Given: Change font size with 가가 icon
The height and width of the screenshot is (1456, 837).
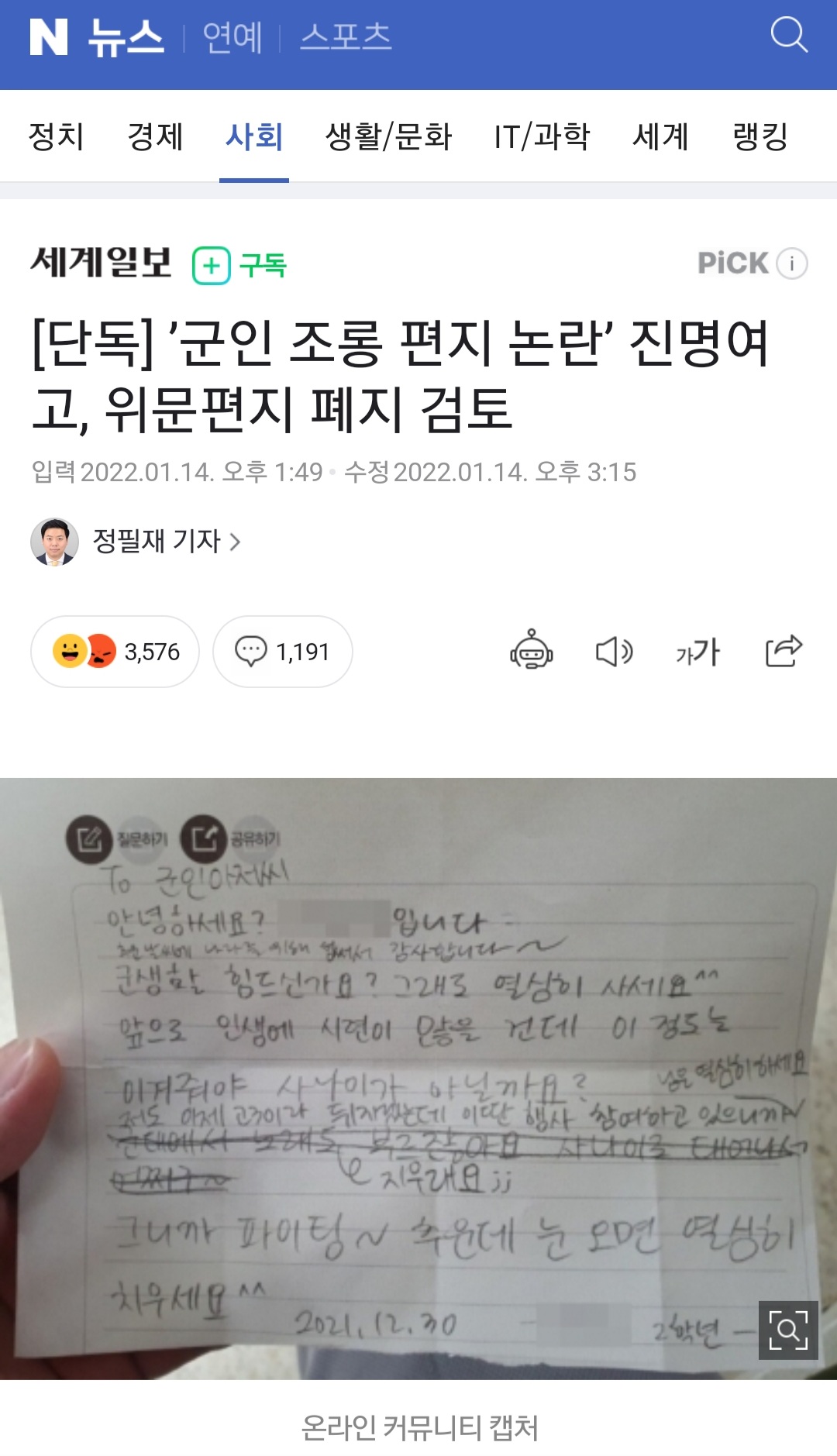Looking at the screenshot, I should [x=697, y=652].
